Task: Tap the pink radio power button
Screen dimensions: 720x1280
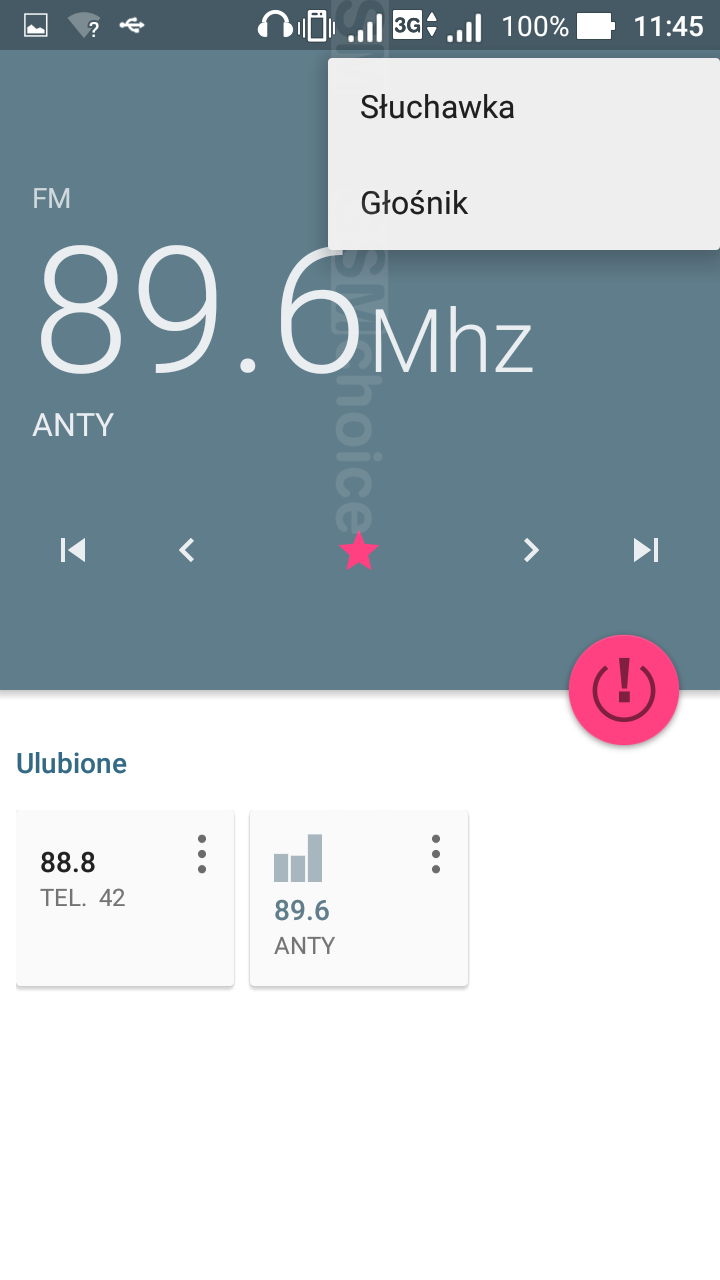Action: pos(624,690)
